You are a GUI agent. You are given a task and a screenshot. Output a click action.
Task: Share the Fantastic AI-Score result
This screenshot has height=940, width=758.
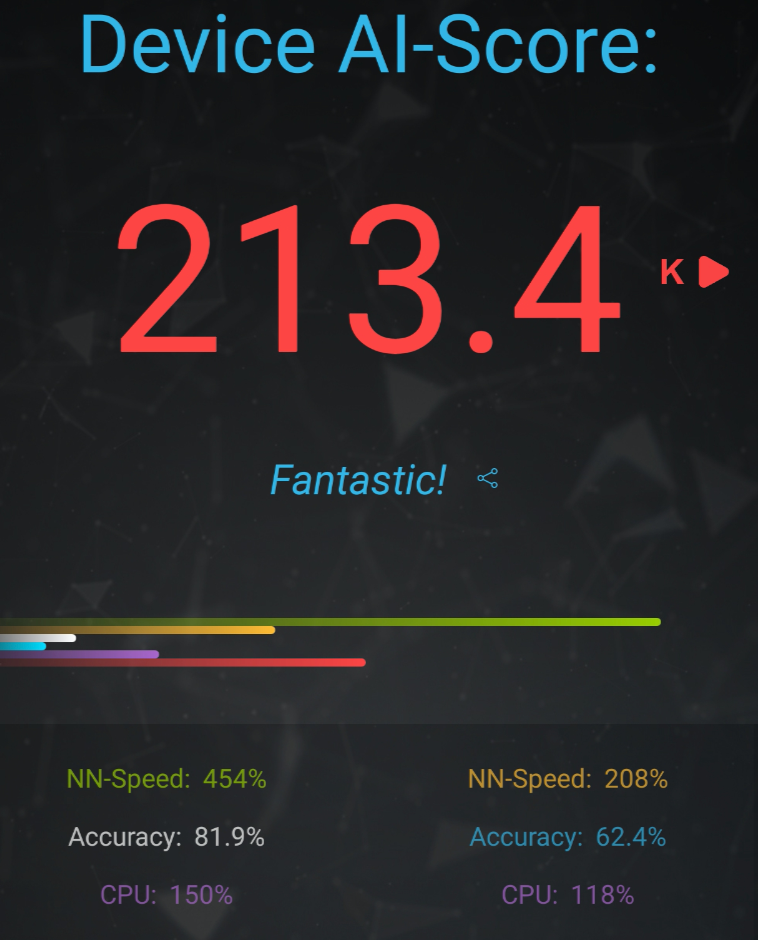coord(487,479)
